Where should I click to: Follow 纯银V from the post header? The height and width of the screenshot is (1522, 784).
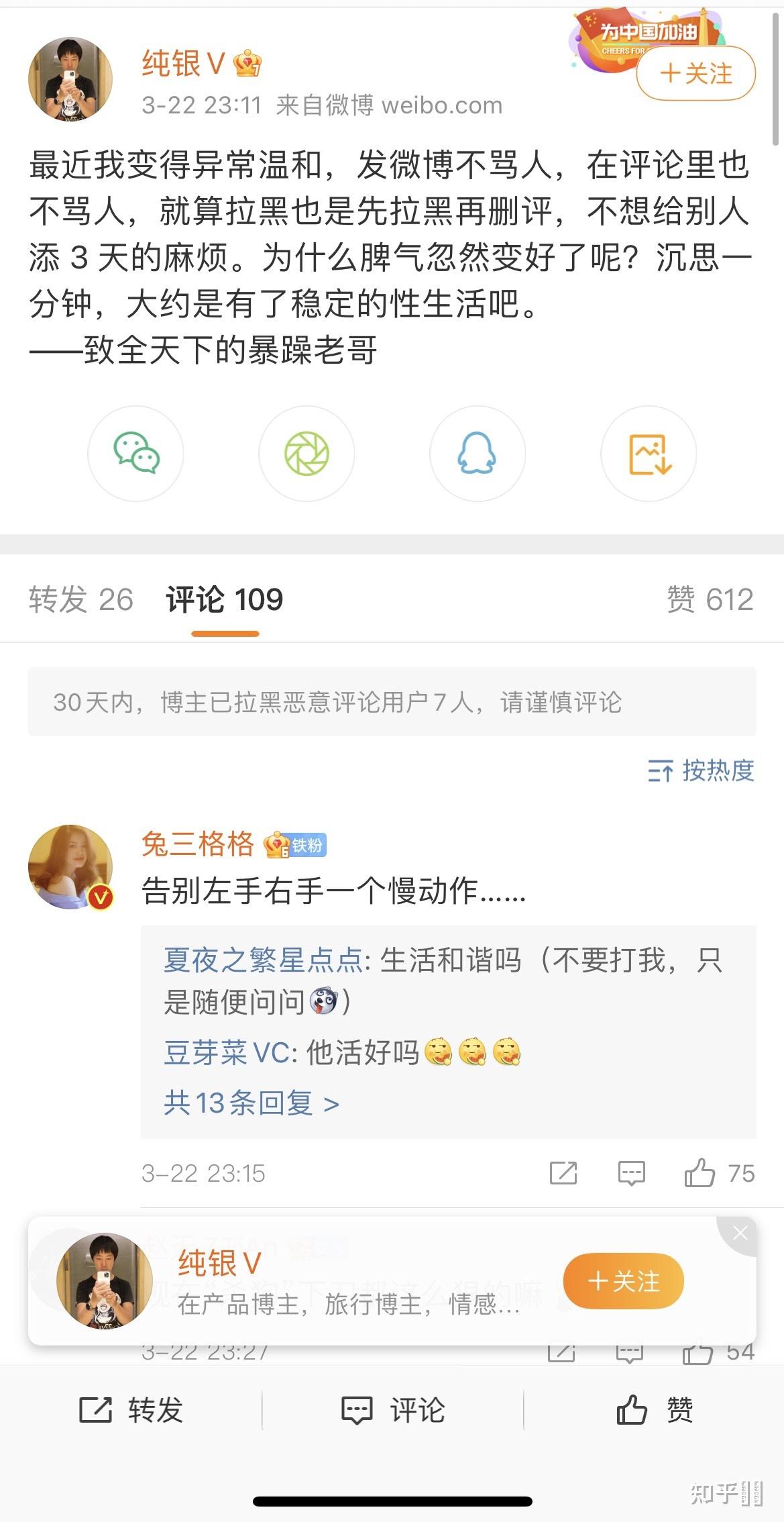point(695,74)
